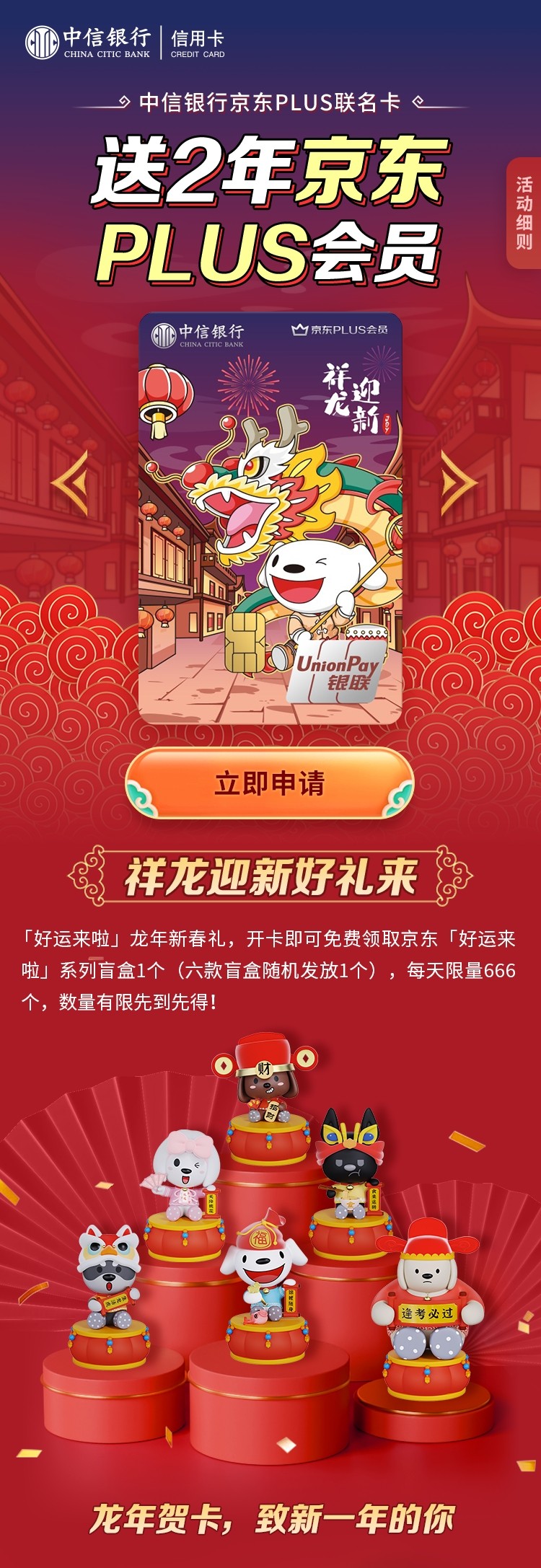This screenshot has height=1568, width=541.
Task: Tap the 立即申请 apply button
Action: 270,783
